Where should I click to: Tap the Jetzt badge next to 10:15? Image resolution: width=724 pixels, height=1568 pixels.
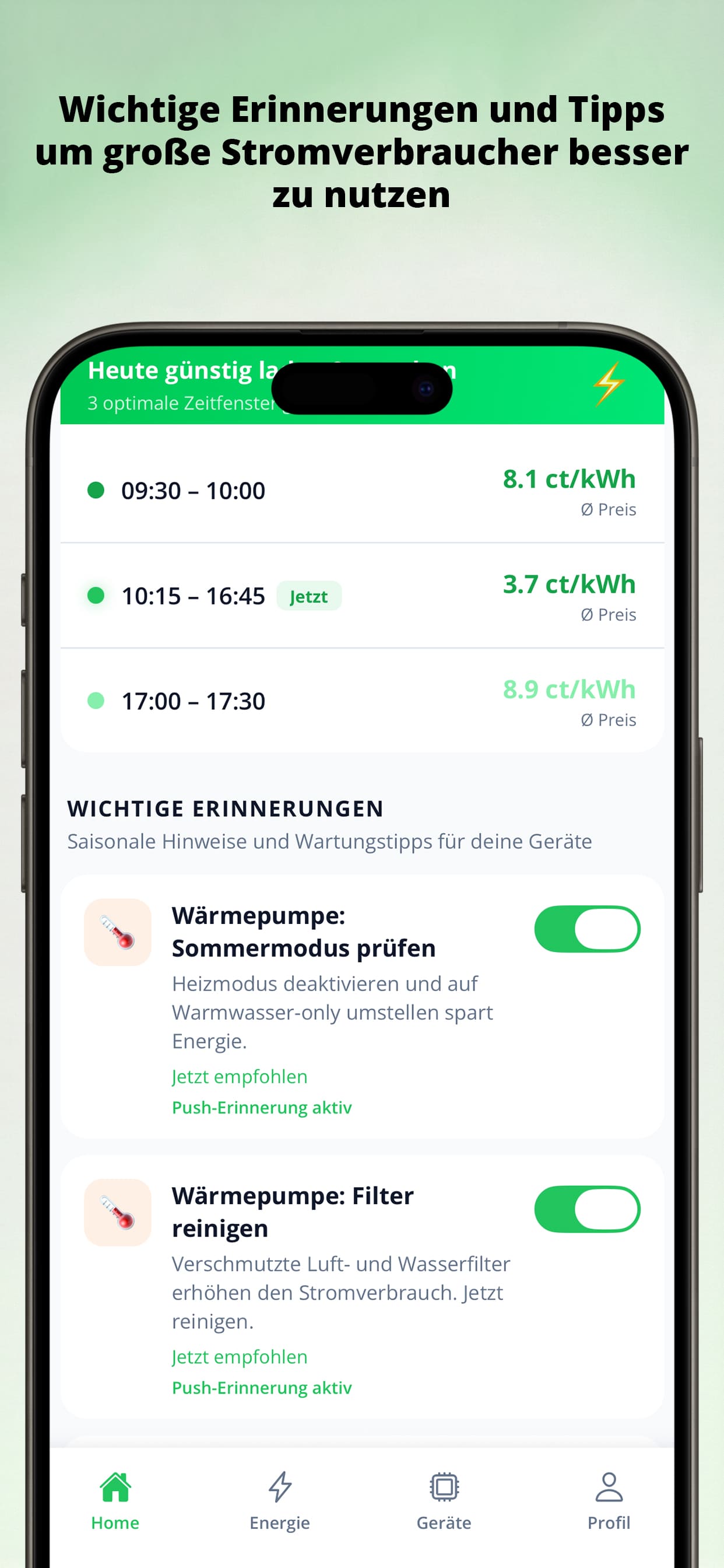[309, 597]
